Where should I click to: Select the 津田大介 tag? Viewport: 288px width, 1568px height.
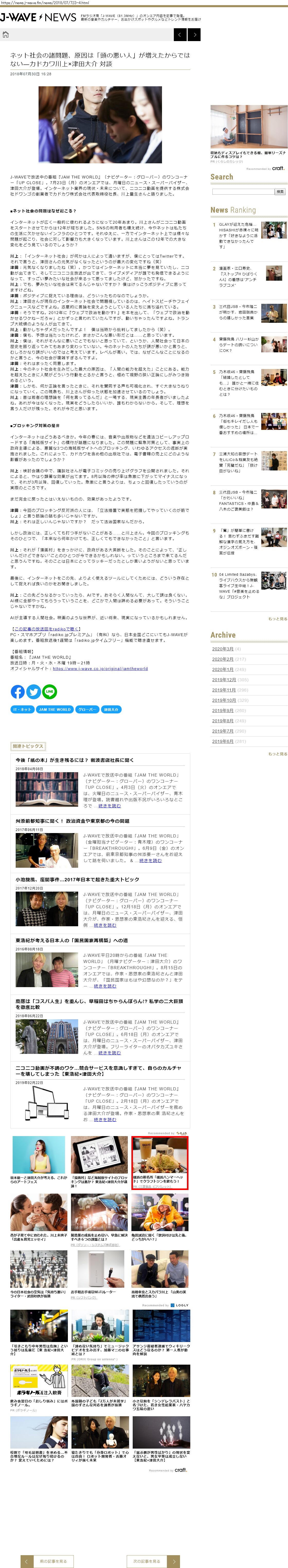(110, 709)
